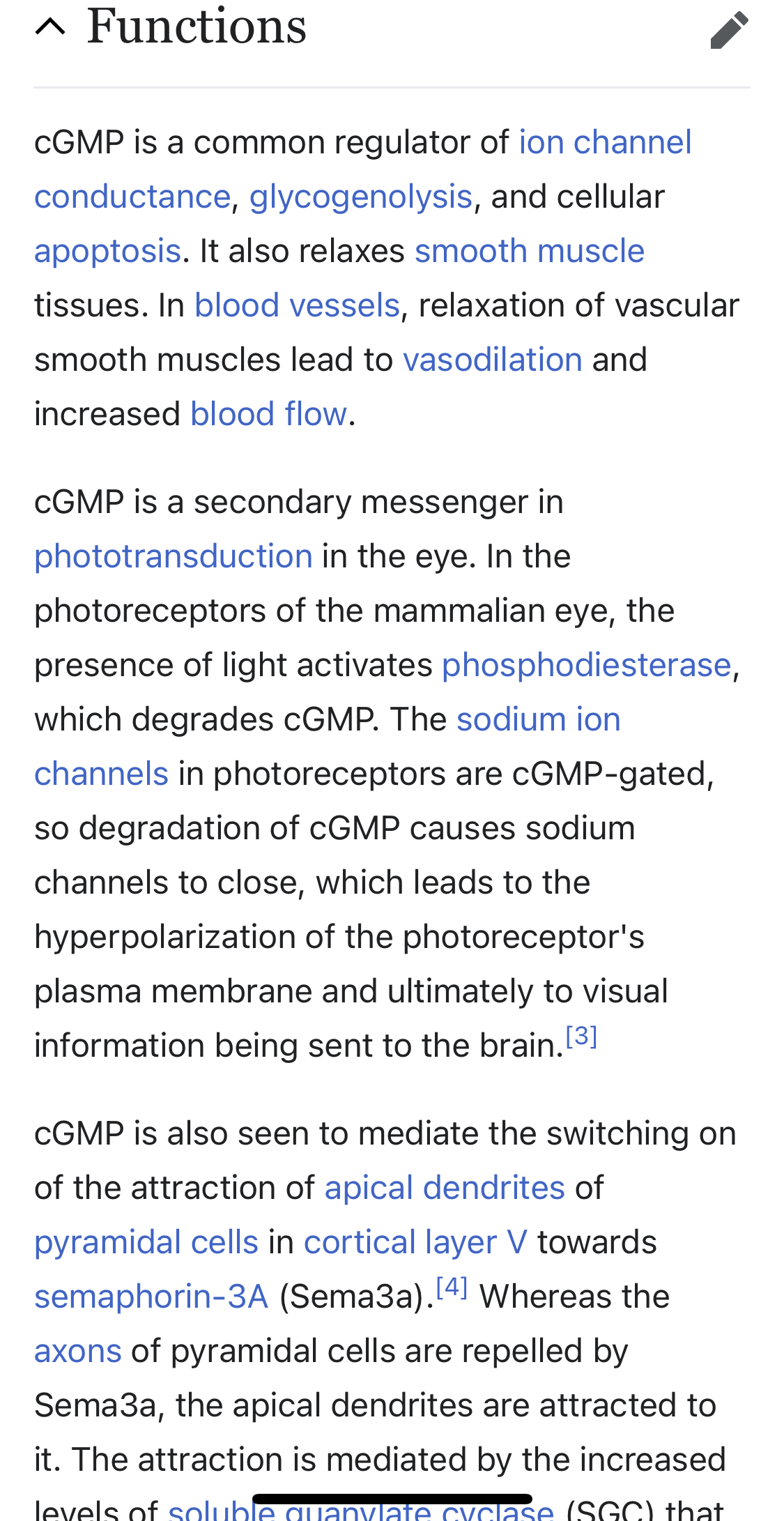Collapse the Functions section
This screenshot has height=1521, width=784.
50,27
